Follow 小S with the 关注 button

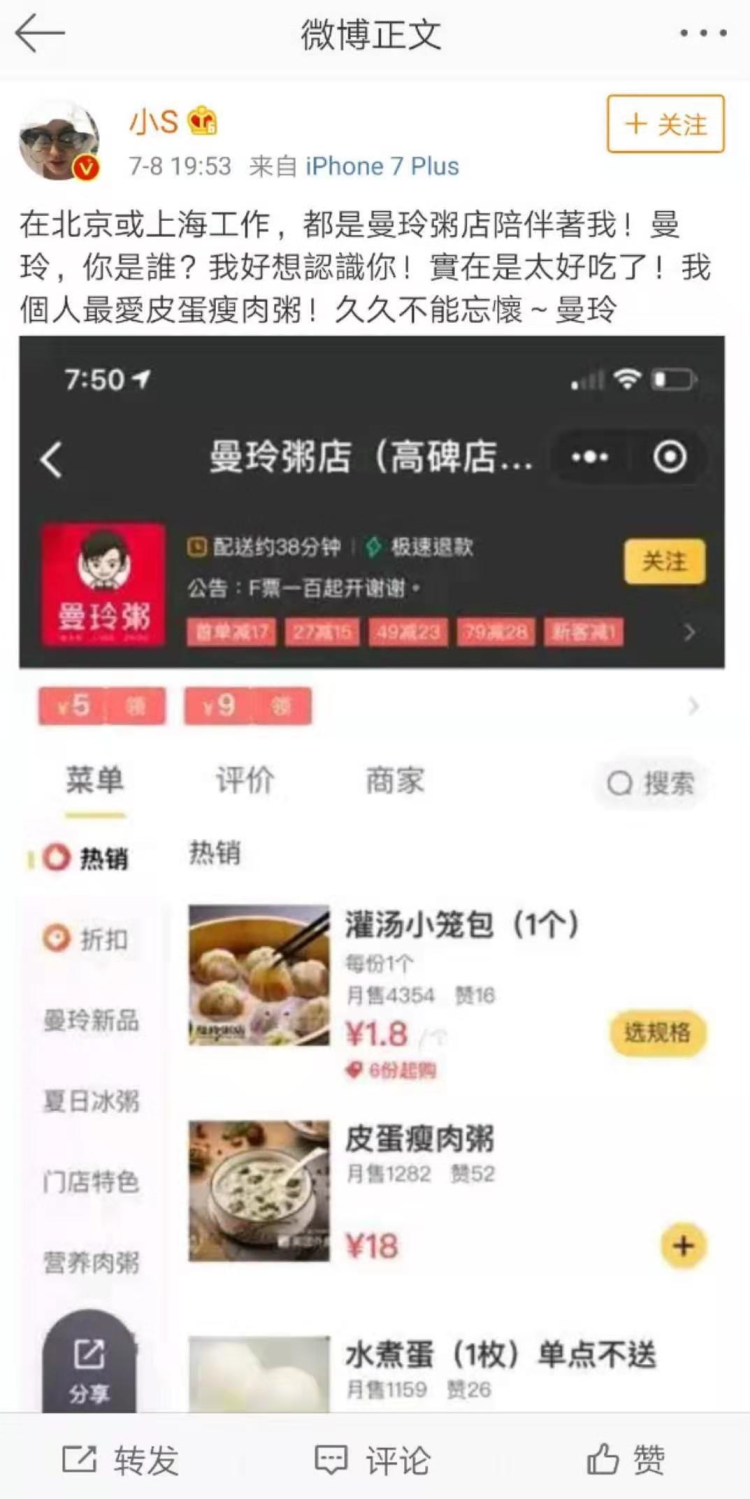pyautogui.click(x=665, y=124)
